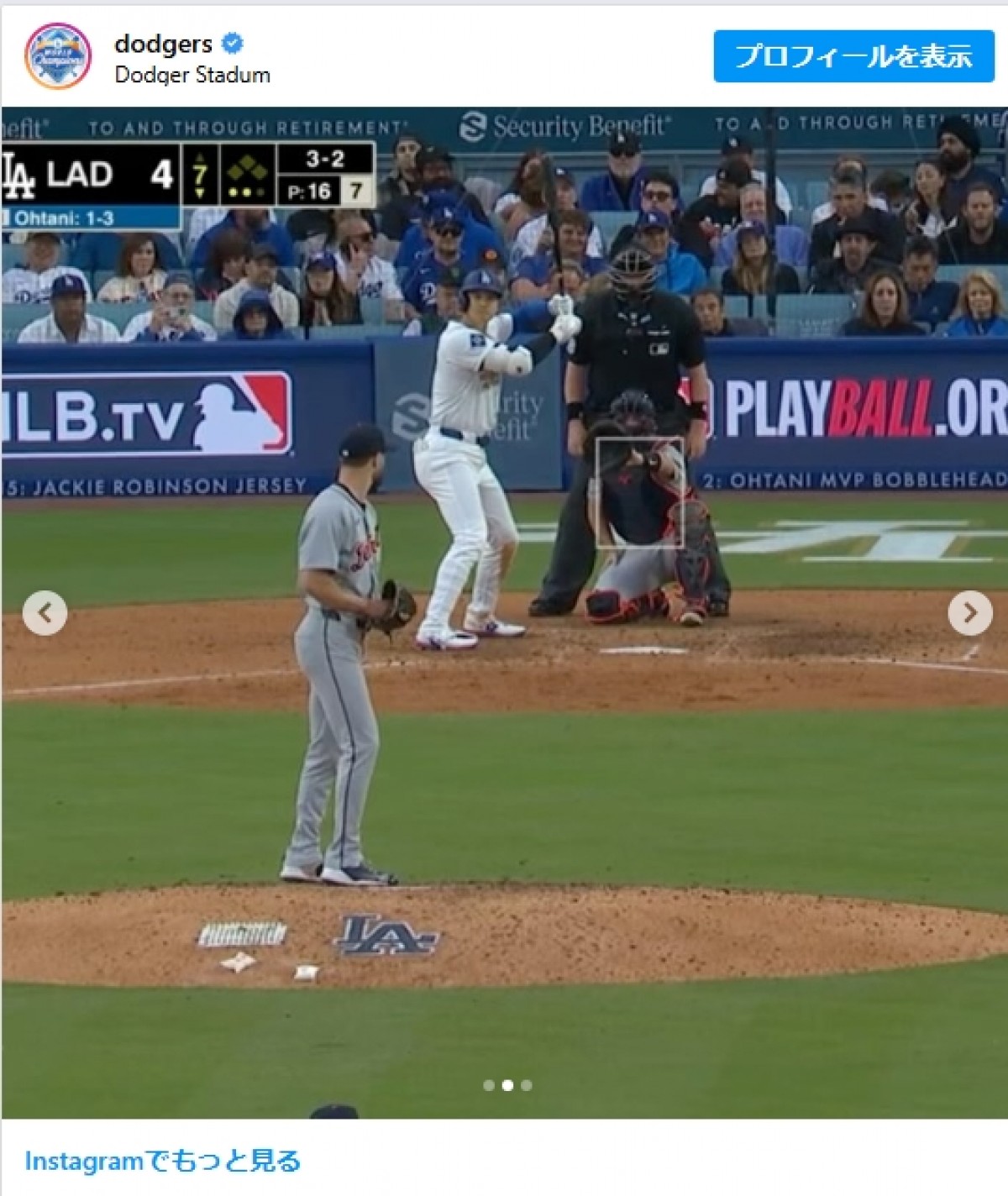The width and height of the screenshot is (1008, 1196).
Task: Go back to the previous carousel image
Action: tap(45, 613)
